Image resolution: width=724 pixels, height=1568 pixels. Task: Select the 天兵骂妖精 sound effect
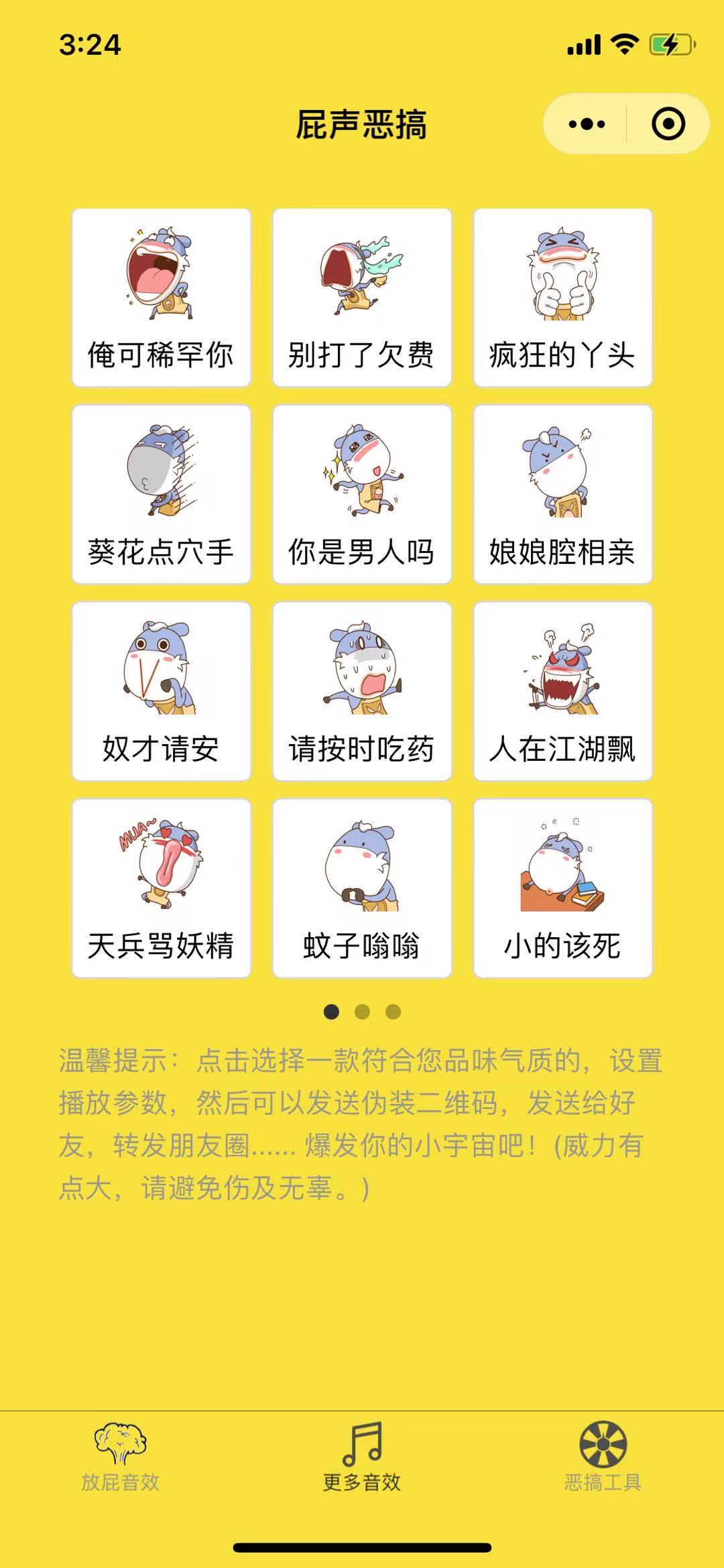162,888
